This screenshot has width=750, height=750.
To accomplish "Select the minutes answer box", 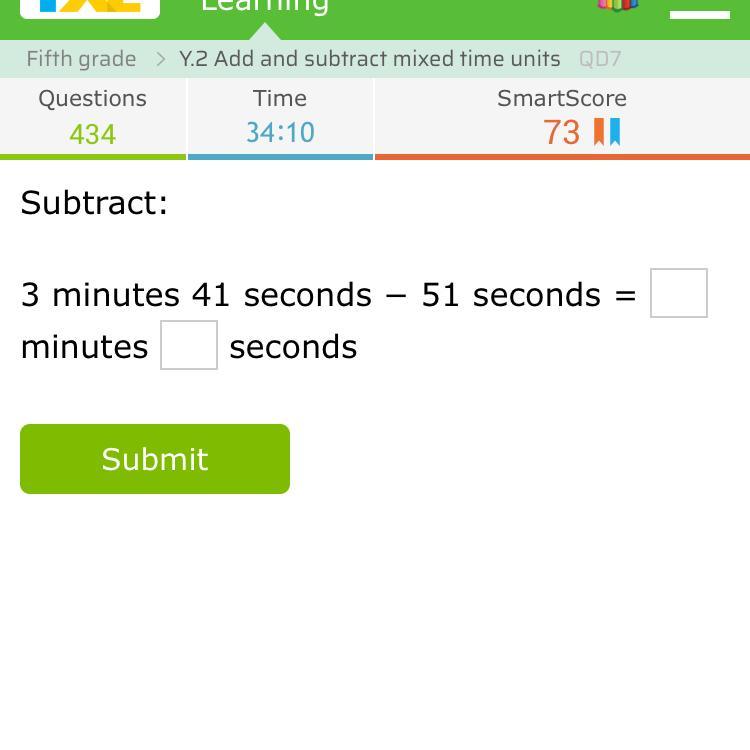I will point(678,293).
